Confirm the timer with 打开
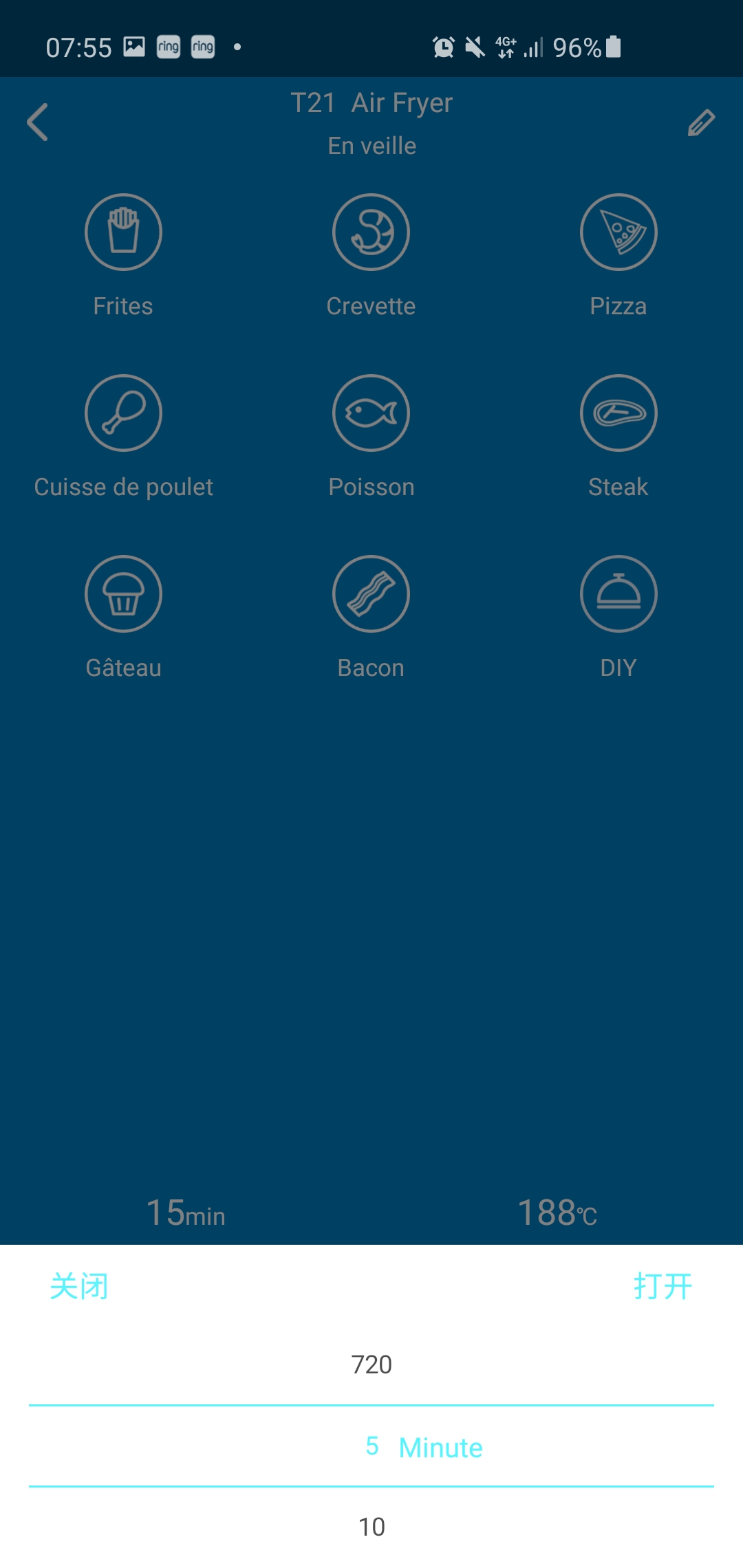 click(x=663, y=1286)
